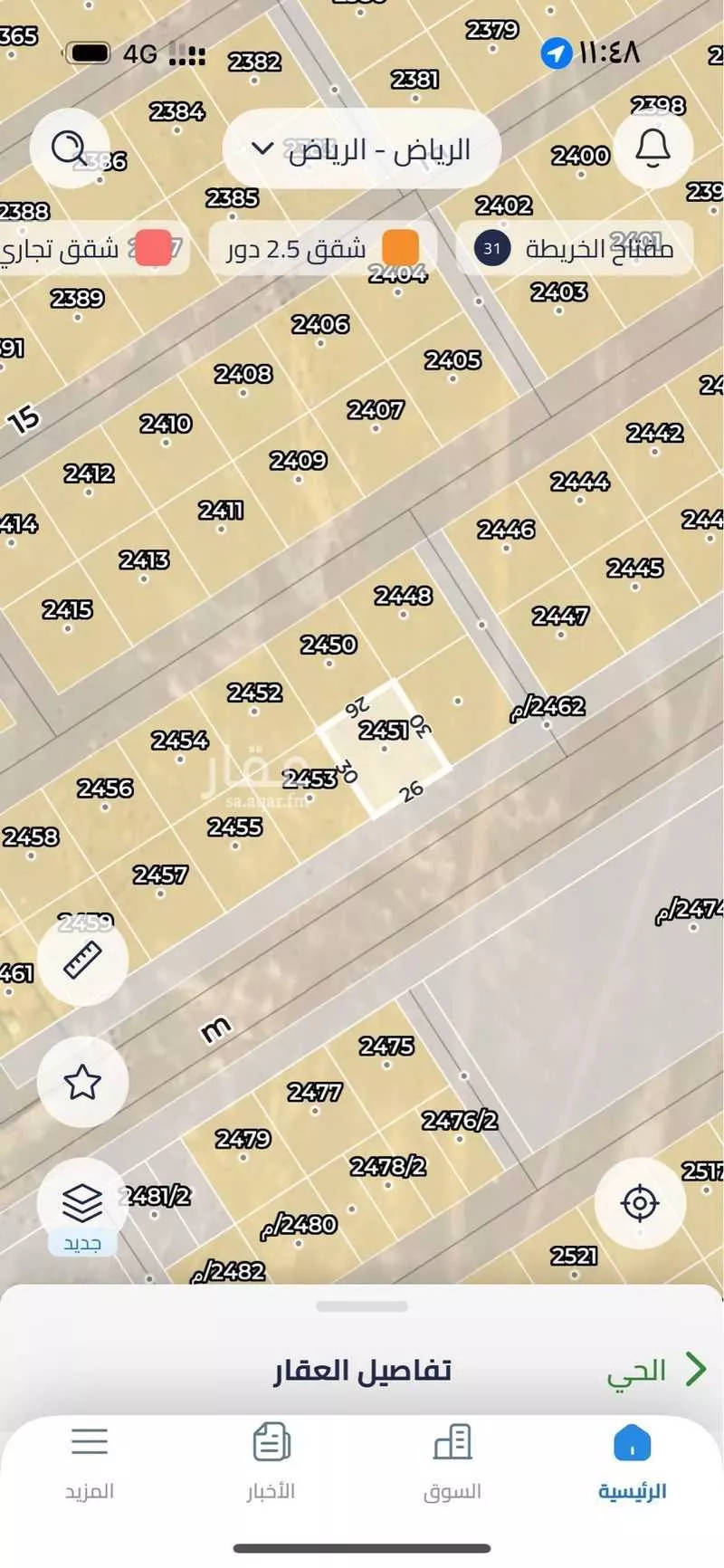This screenshot has height=1568, width=724.
Task: Open the search magnifier tool
Action: (x=71, y=147)
